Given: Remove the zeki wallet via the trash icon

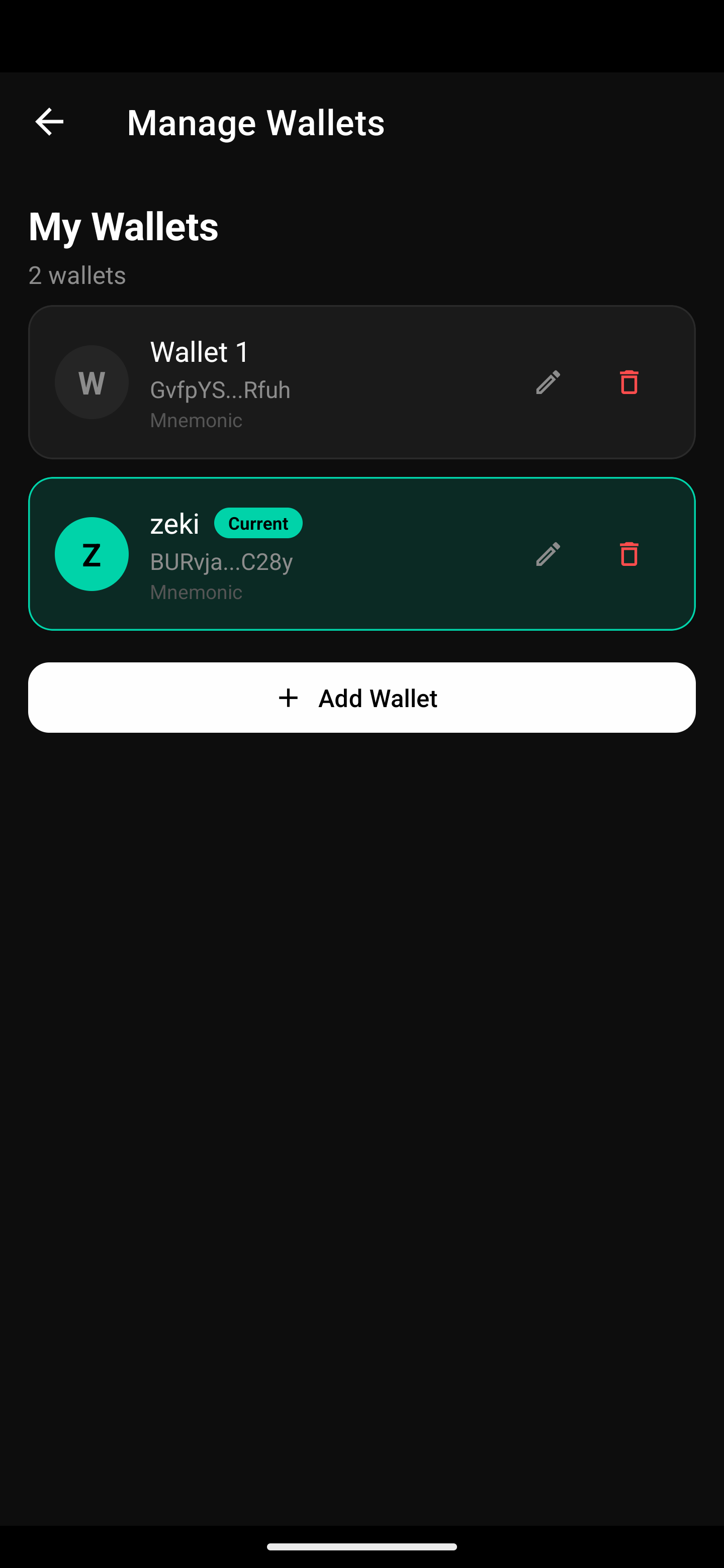Looking at the screenshot, I should tap(628, 554).
